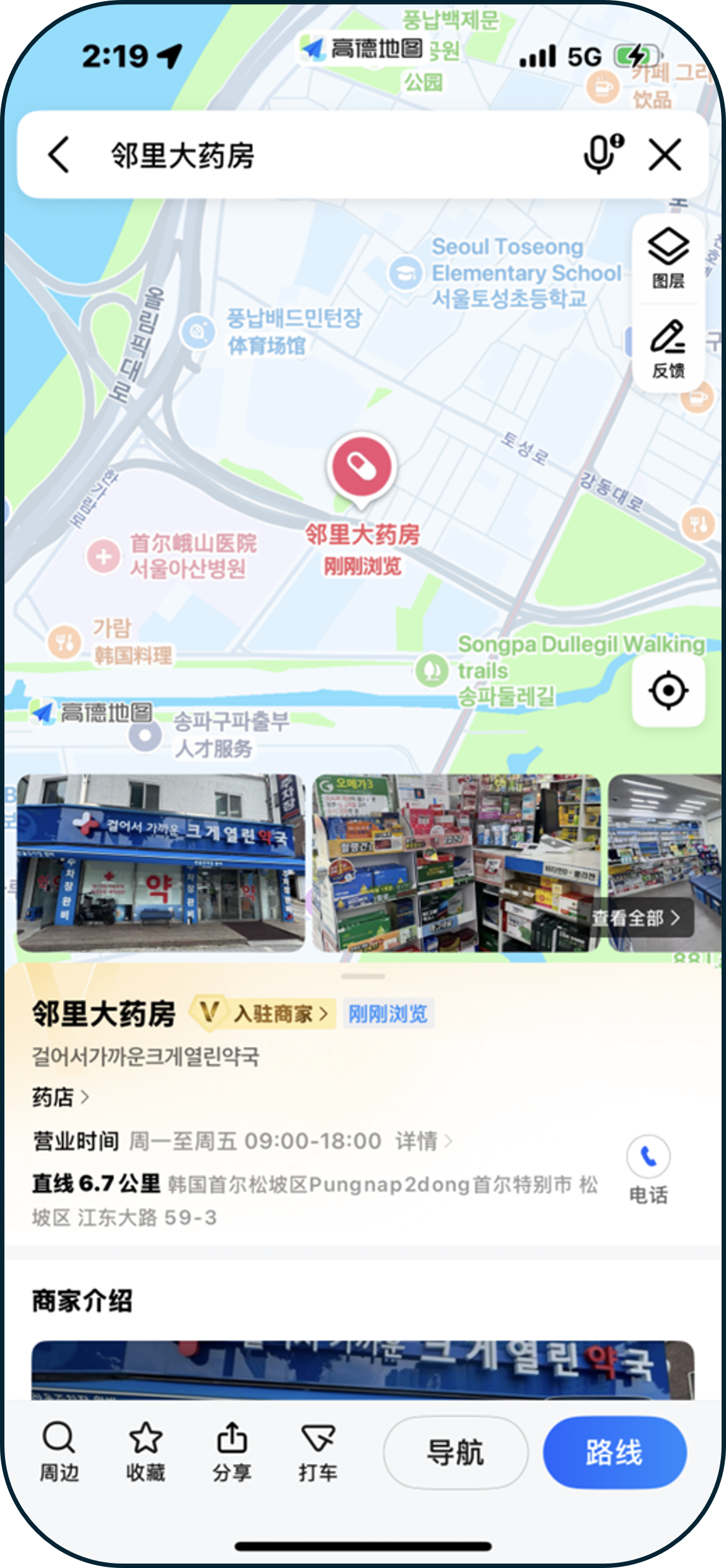Go back using the left arrow
This screenshot has height=1568, width=726.
tap(59, 155)
